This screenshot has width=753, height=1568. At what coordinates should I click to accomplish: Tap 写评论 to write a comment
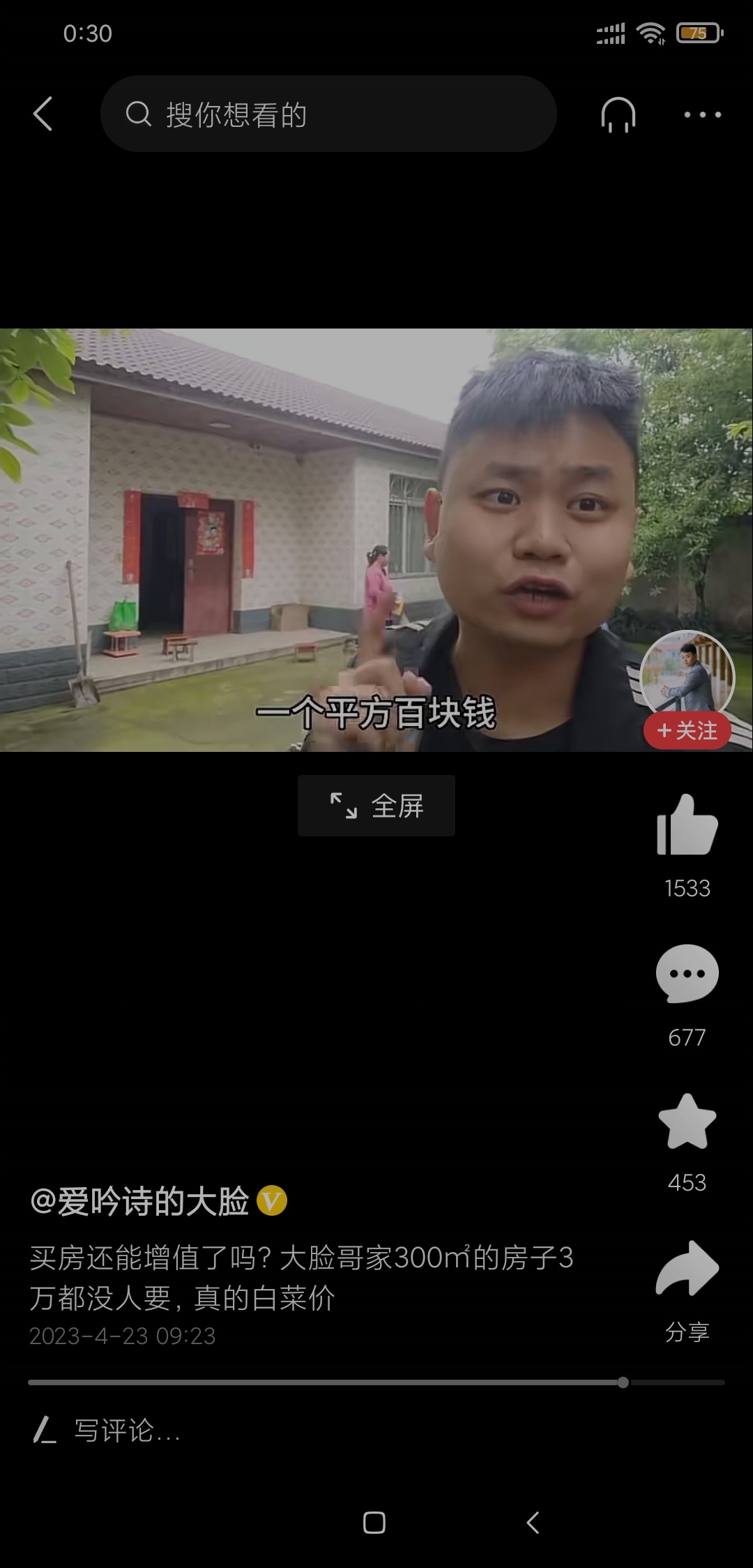pos(127,1431)
